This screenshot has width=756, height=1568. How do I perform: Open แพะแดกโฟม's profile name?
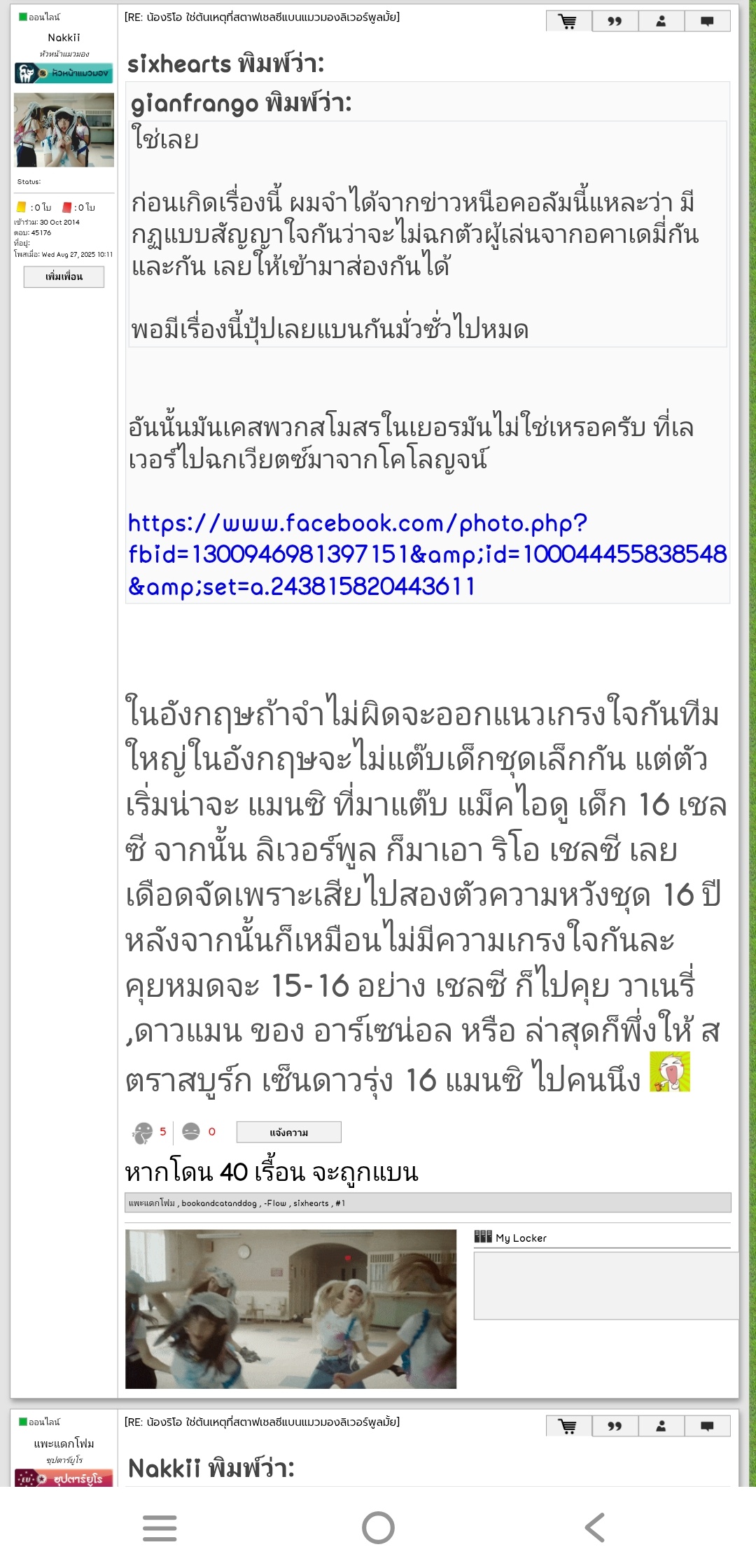click(x=64, y=1443)
